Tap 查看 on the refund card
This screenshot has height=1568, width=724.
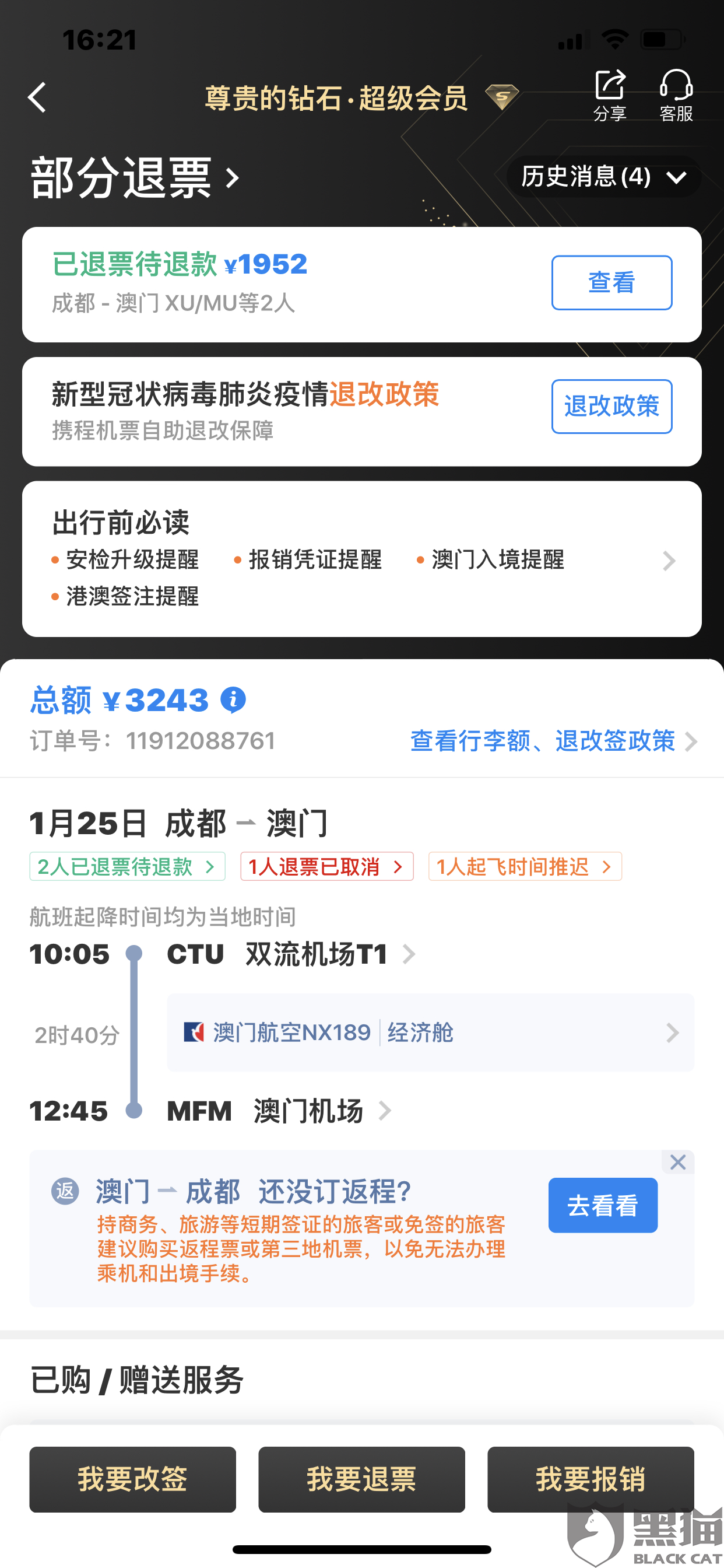point(611,282)
